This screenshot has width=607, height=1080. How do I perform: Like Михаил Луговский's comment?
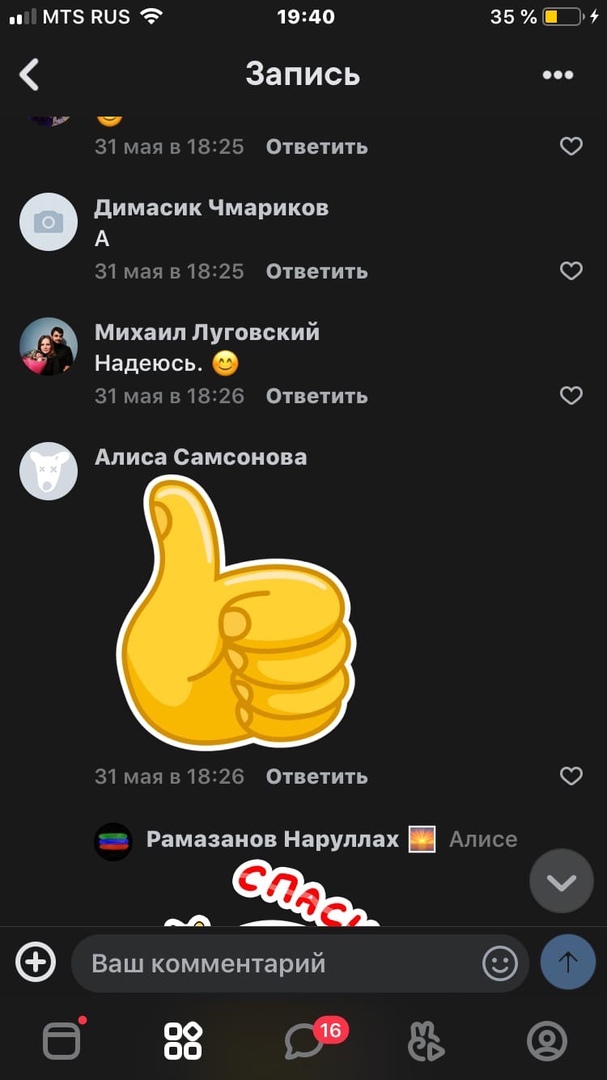pos(570,396)
